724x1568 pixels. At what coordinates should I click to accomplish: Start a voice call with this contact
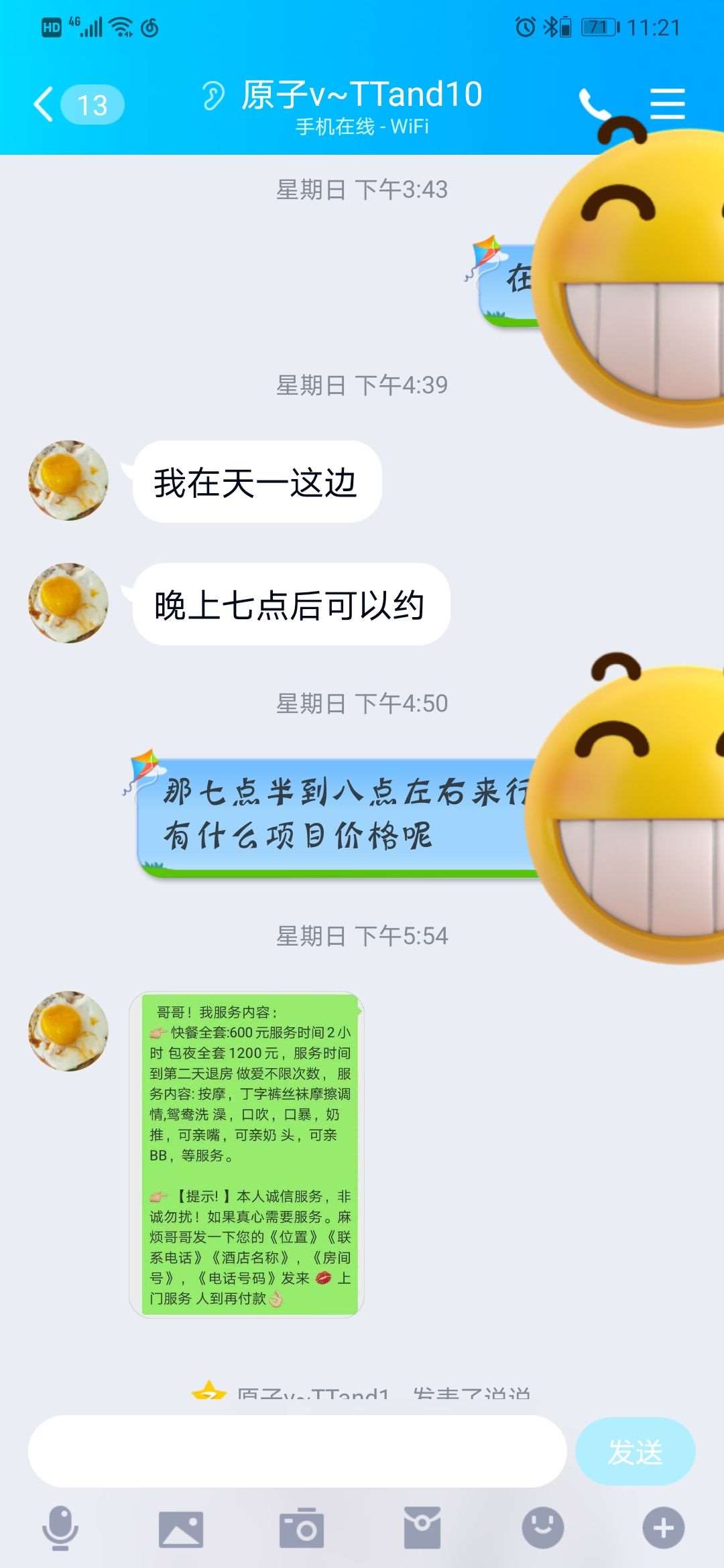pyautogui.click(x=593, y=103)
